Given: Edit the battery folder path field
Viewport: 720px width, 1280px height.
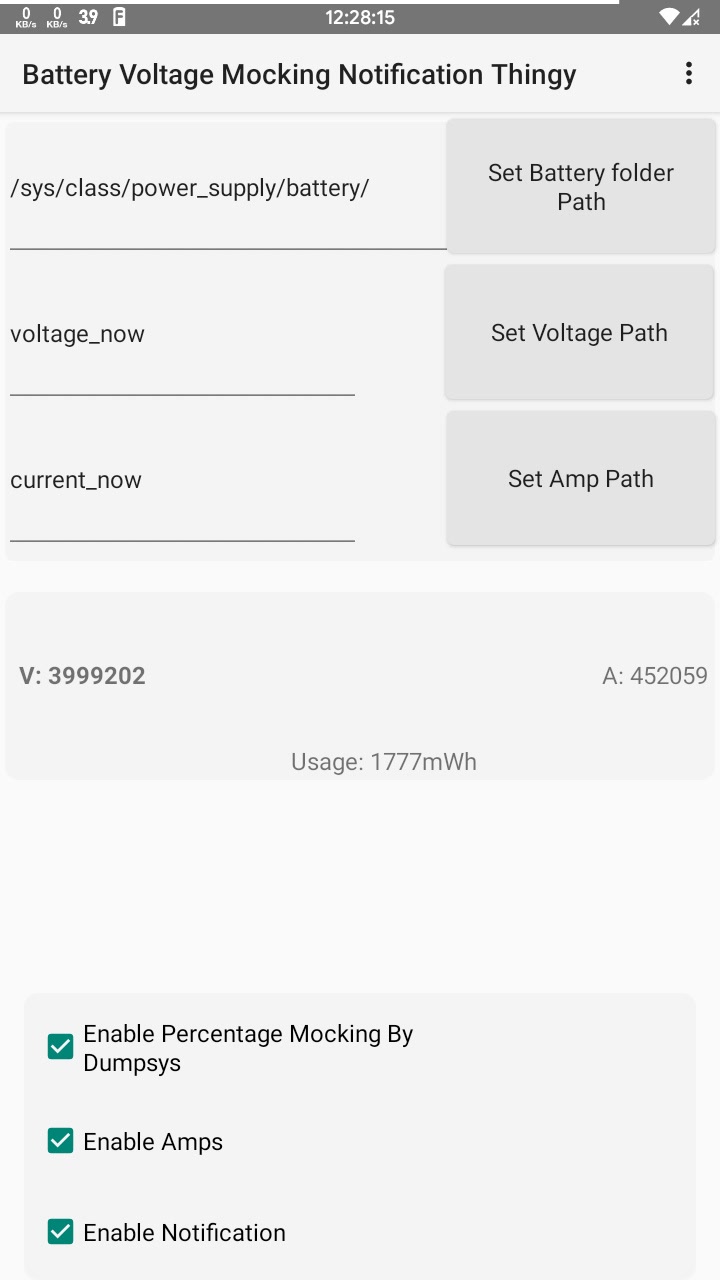Looking at the screenshot, I should (x=227, y=189).
